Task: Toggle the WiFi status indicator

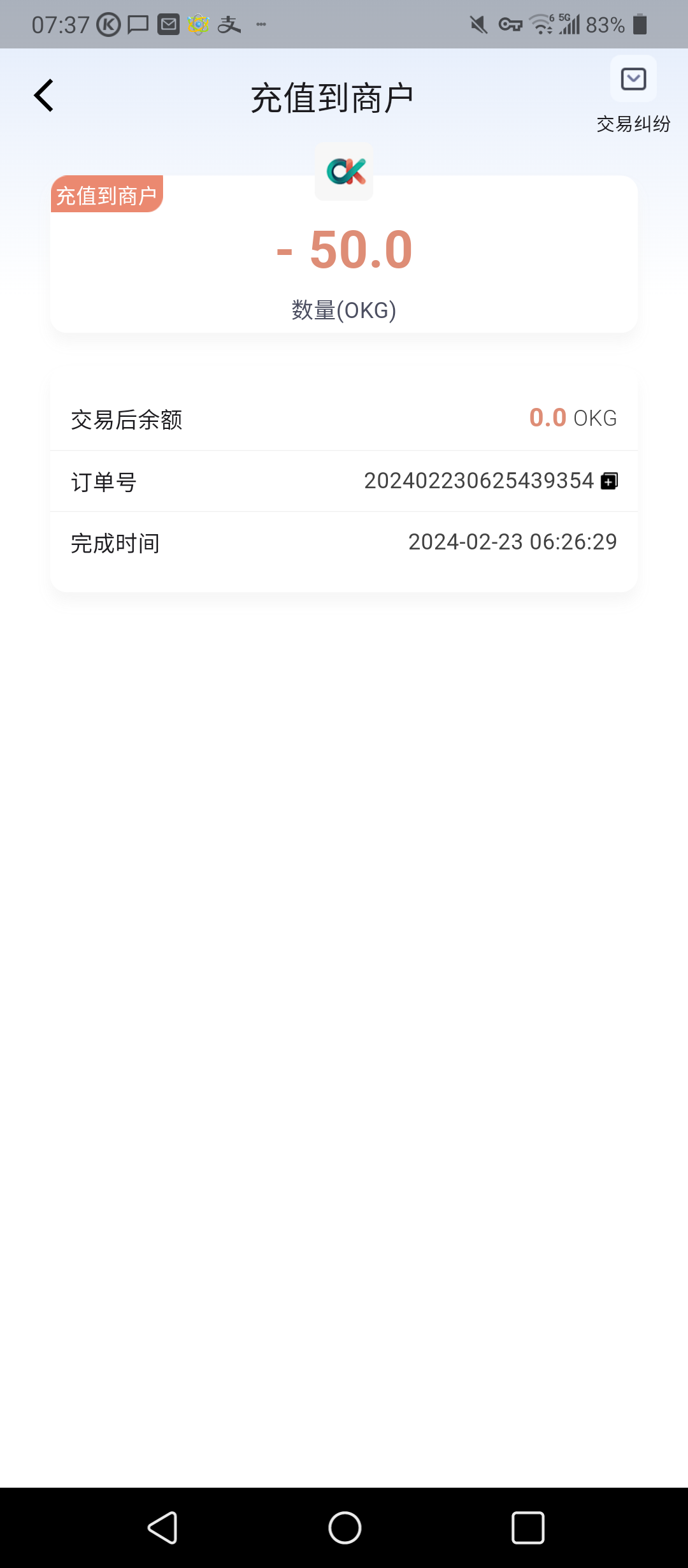Action: [541, 24]
